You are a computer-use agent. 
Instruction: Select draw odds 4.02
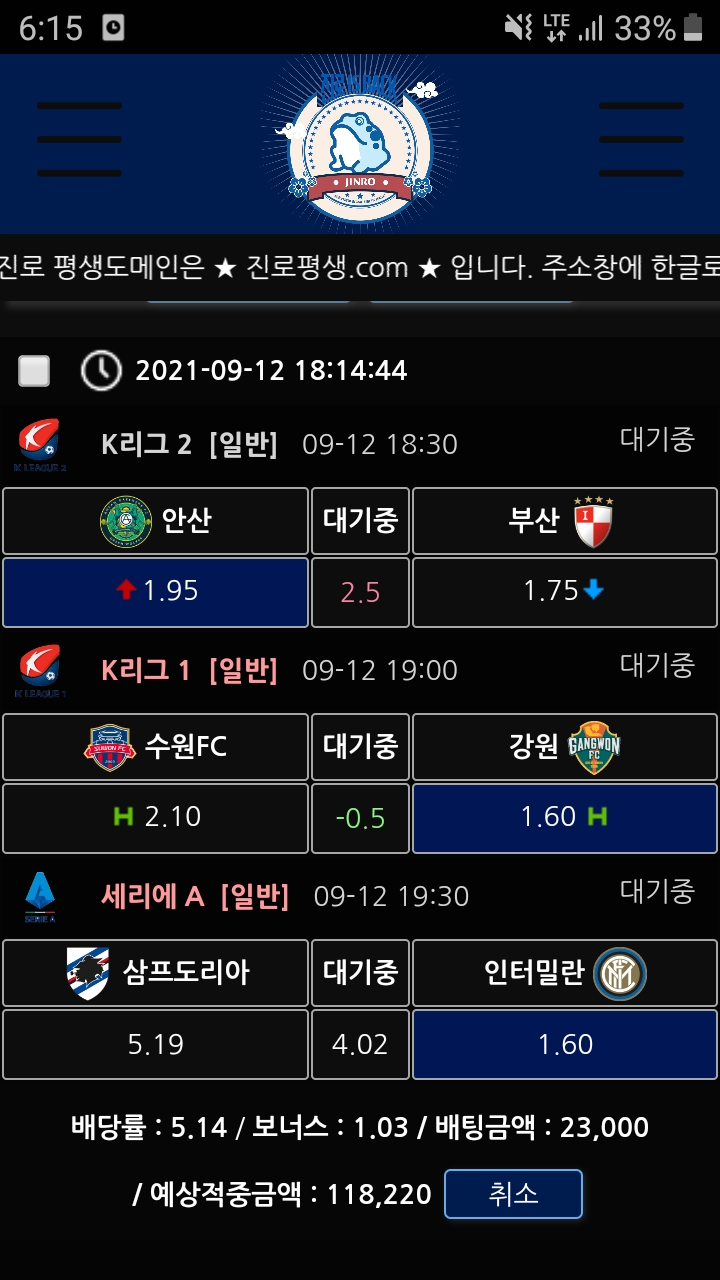pyautogui.click(x=360, y=1045)
